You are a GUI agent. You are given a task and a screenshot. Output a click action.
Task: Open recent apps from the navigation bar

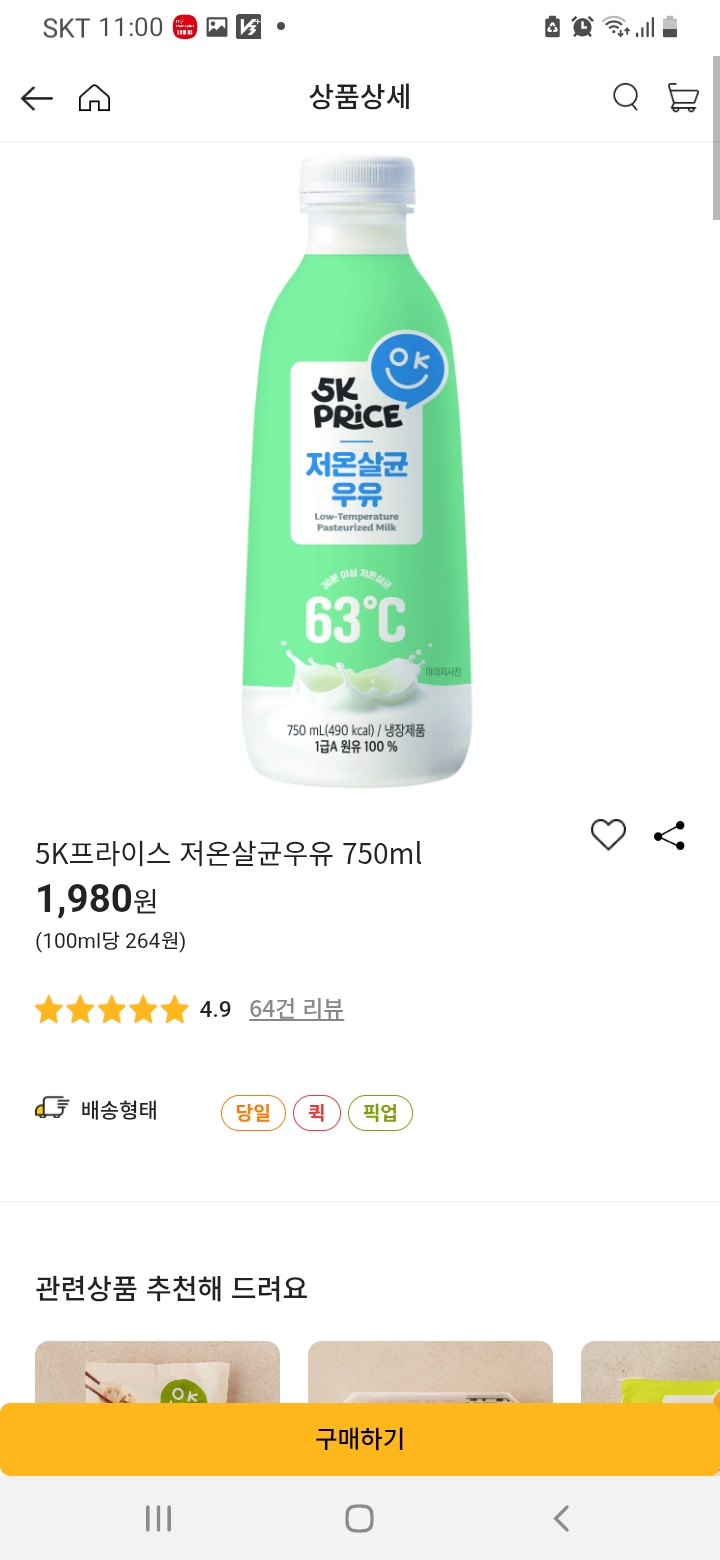click(158, 1517)
